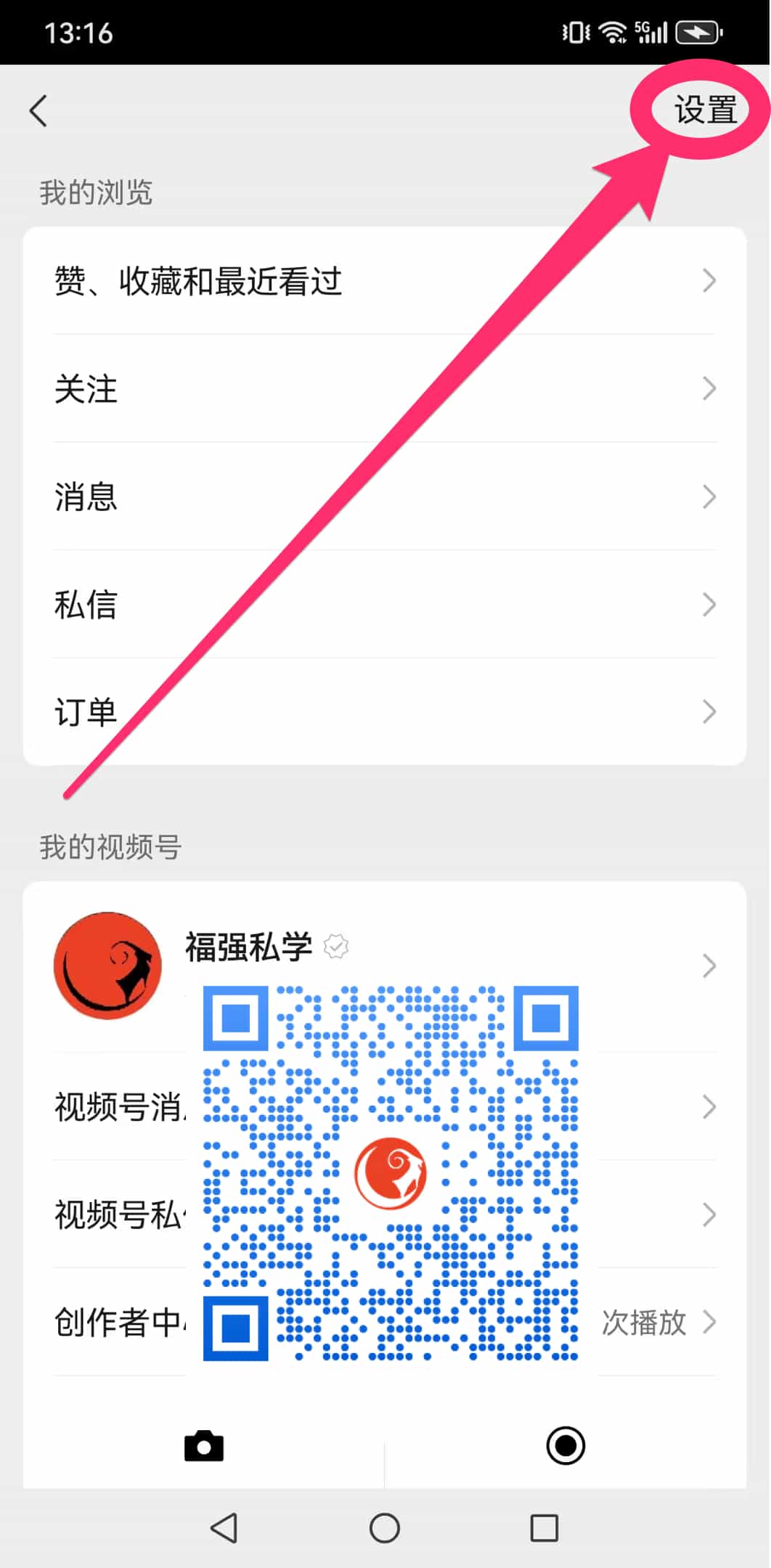This screenshot has width=771, height=1568.
Task: Open the 视频号消息 row
Action: click(x=385, y=1107)
